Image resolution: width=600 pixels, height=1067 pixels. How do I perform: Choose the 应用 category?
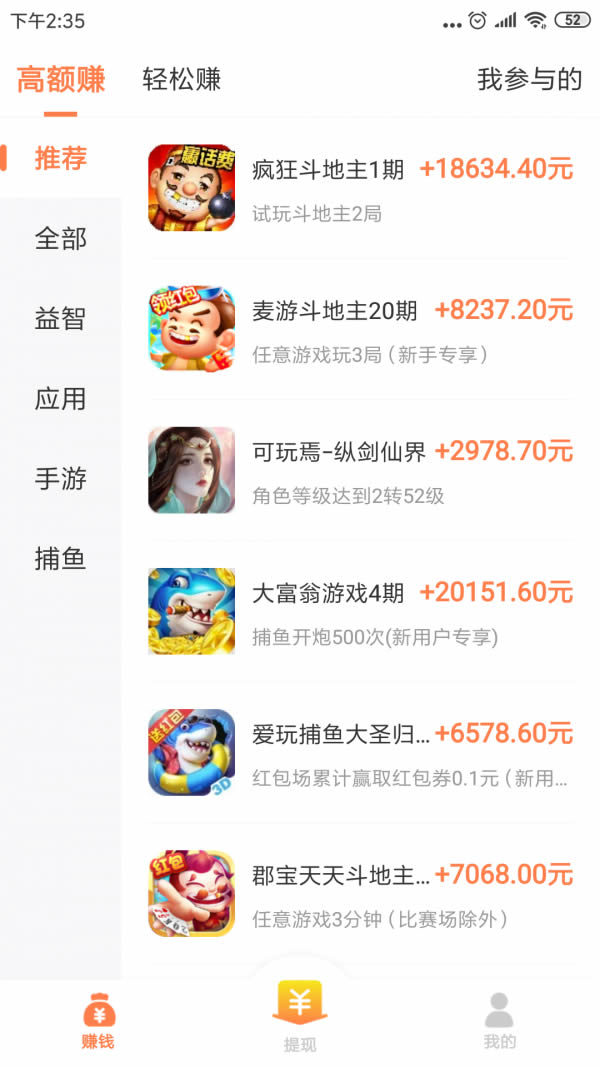click(x=61, y=399)
